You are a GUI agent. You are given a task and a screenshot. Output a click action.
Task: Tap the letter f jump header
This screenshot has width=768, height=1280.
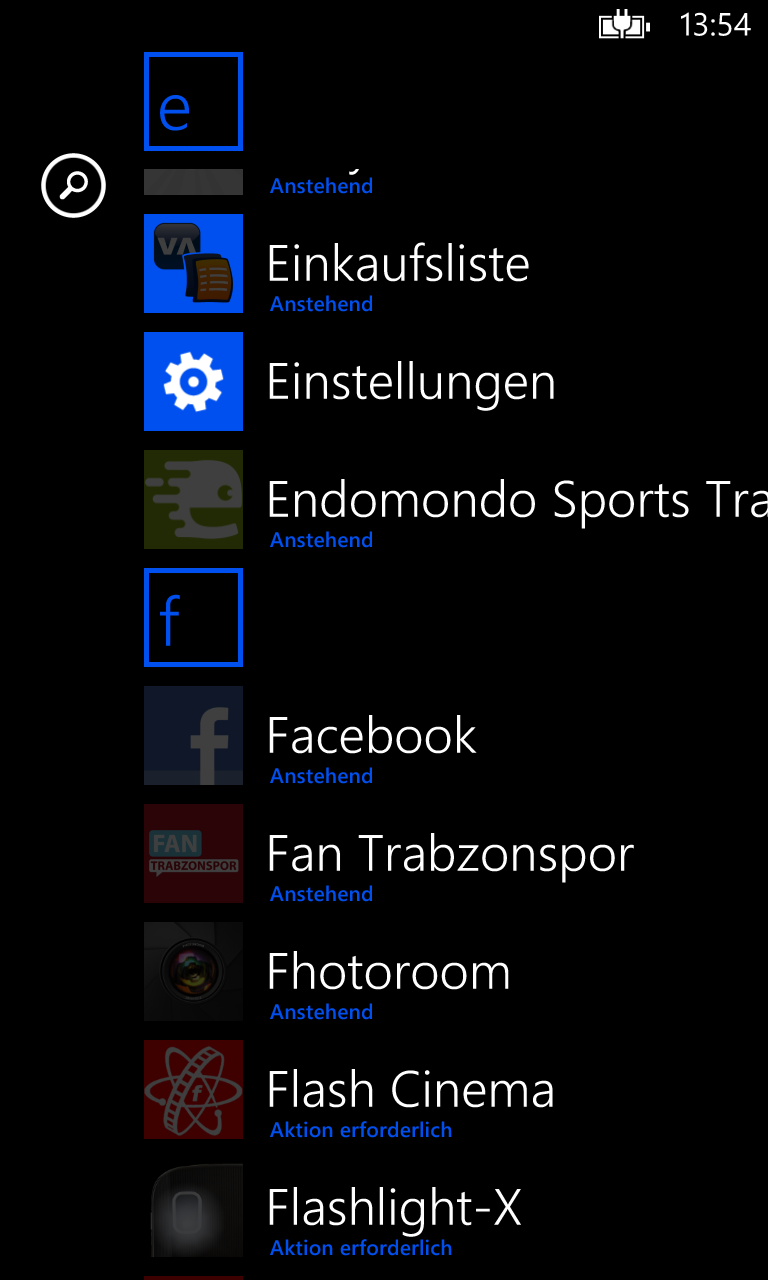pos(193,618)
